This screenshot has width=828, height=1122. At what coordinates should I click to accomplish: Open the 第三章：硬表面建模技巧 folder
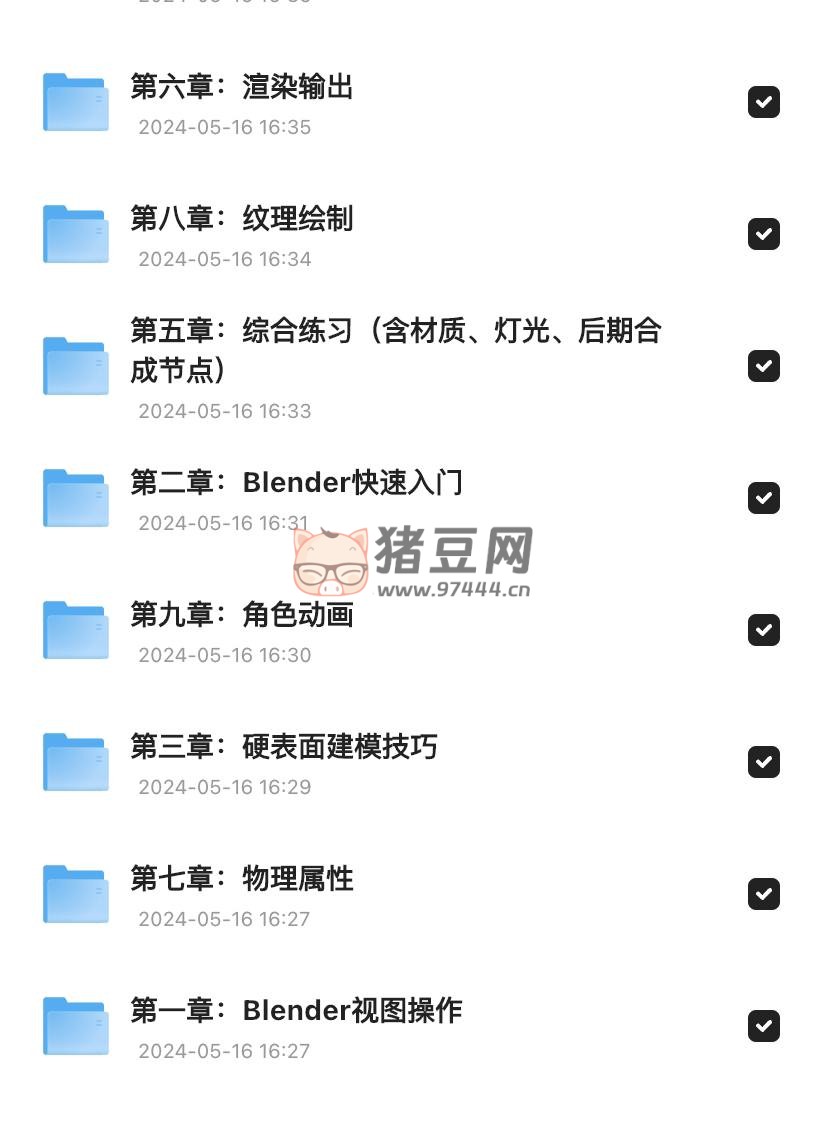[284, 748]
